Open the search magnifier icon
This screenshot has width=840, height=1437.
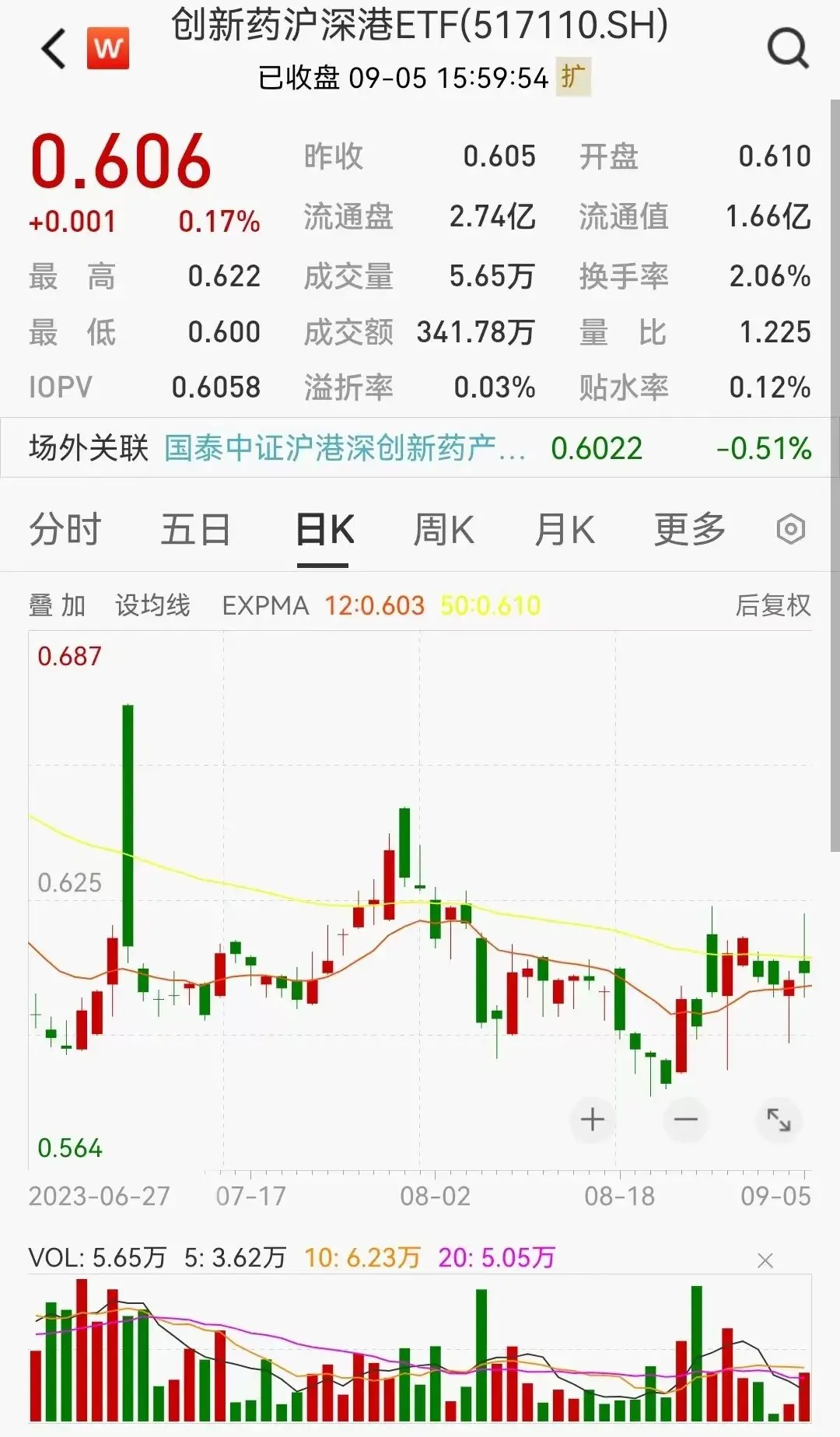tap(788, 48)
